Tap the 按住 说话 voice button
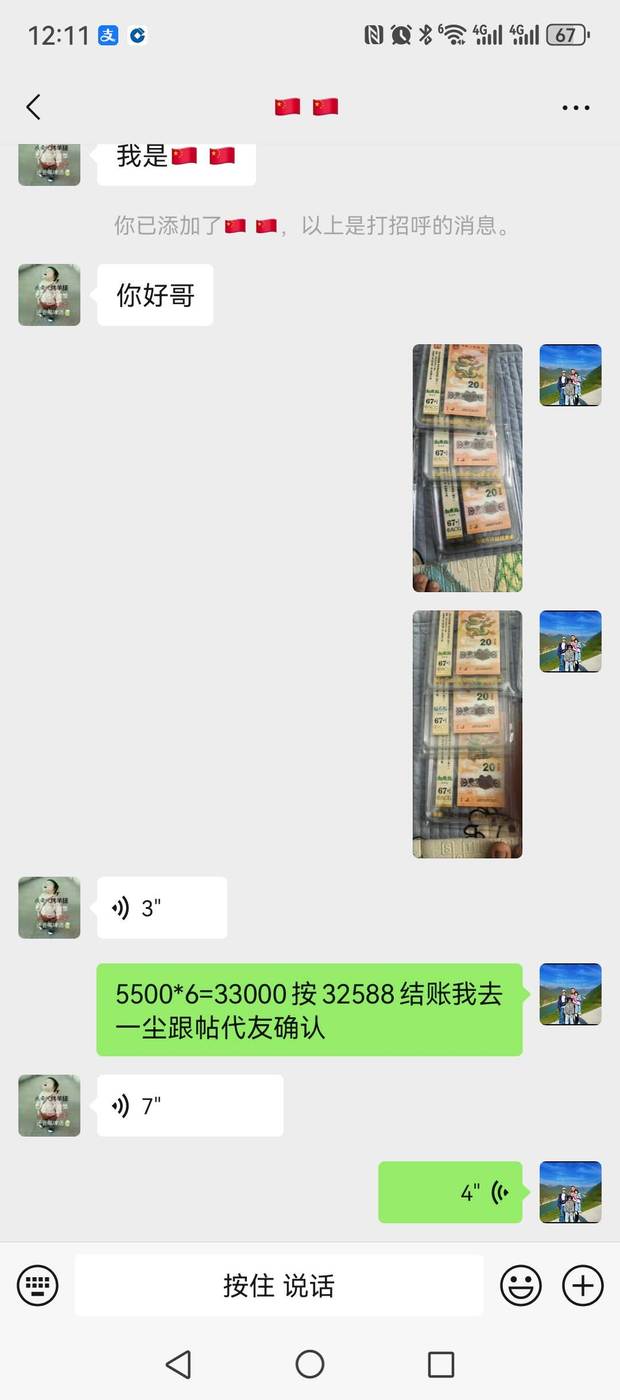Viewport: 620px width, 1400px height. [279, 1285]
